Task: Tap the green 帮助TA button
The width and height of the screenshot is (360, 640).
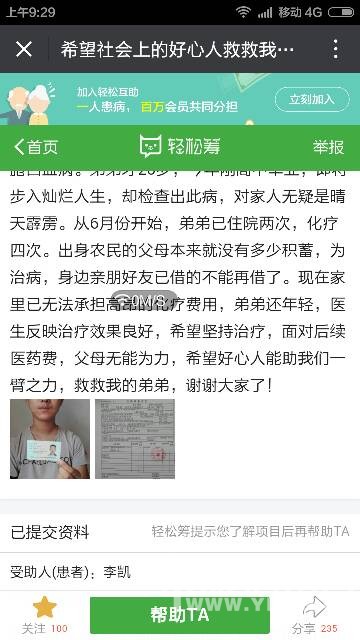Action: [x=180, y=615]
